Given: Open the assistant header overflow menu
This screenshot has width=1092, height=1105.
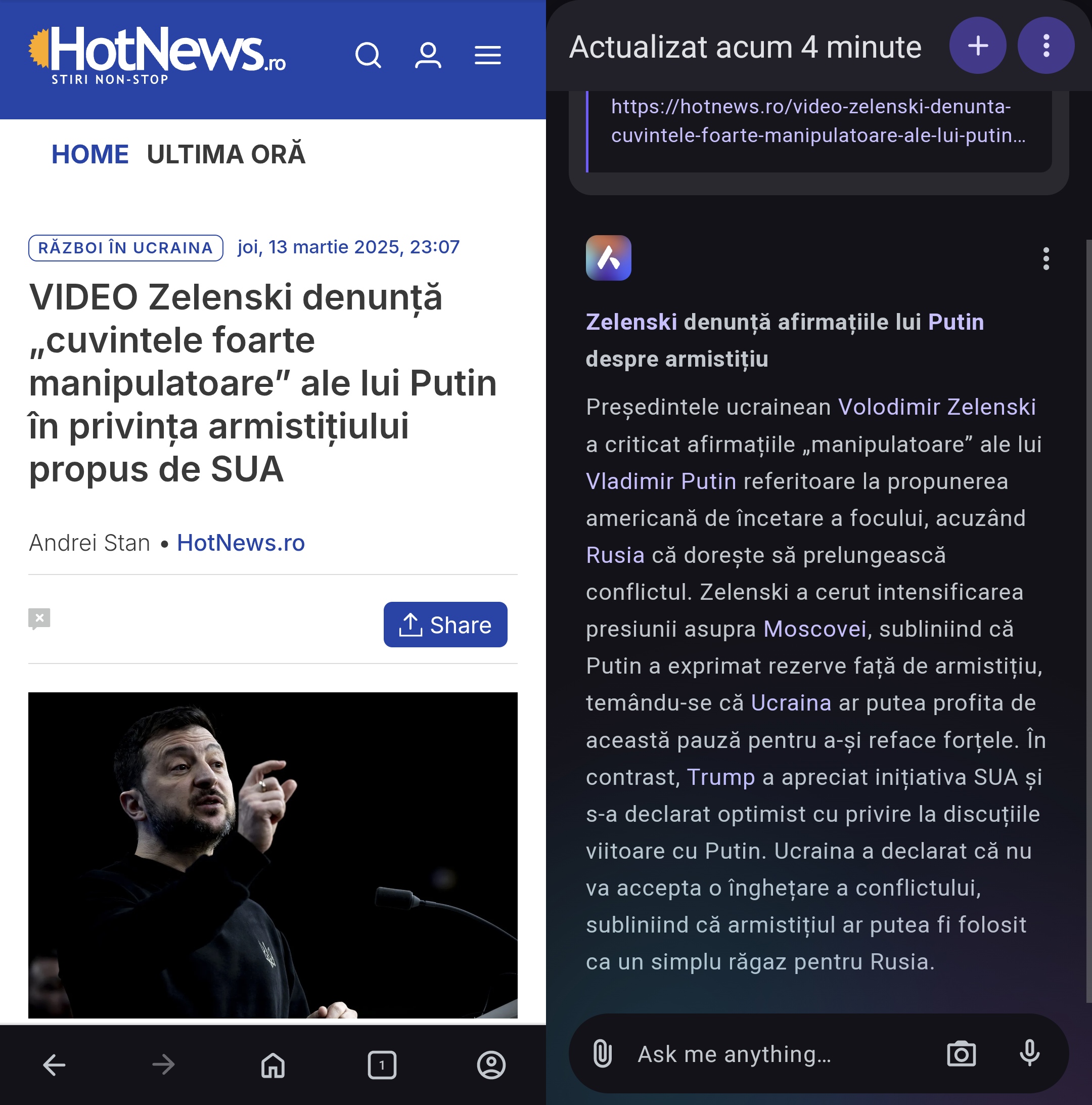Looking at the screenshot, I should 1045,46.
